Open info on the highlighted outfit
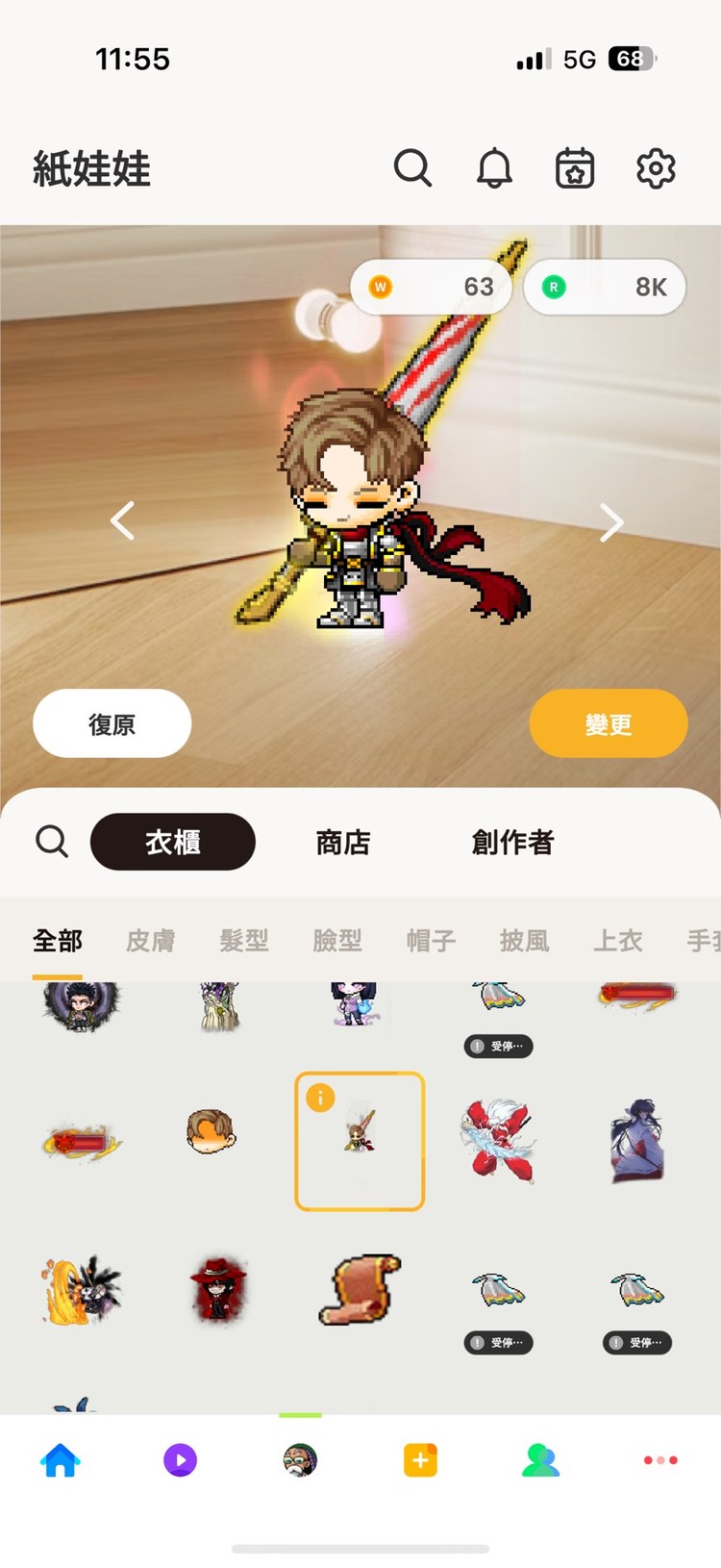Screen dimensions: 721x1568 pos(320,1098)
